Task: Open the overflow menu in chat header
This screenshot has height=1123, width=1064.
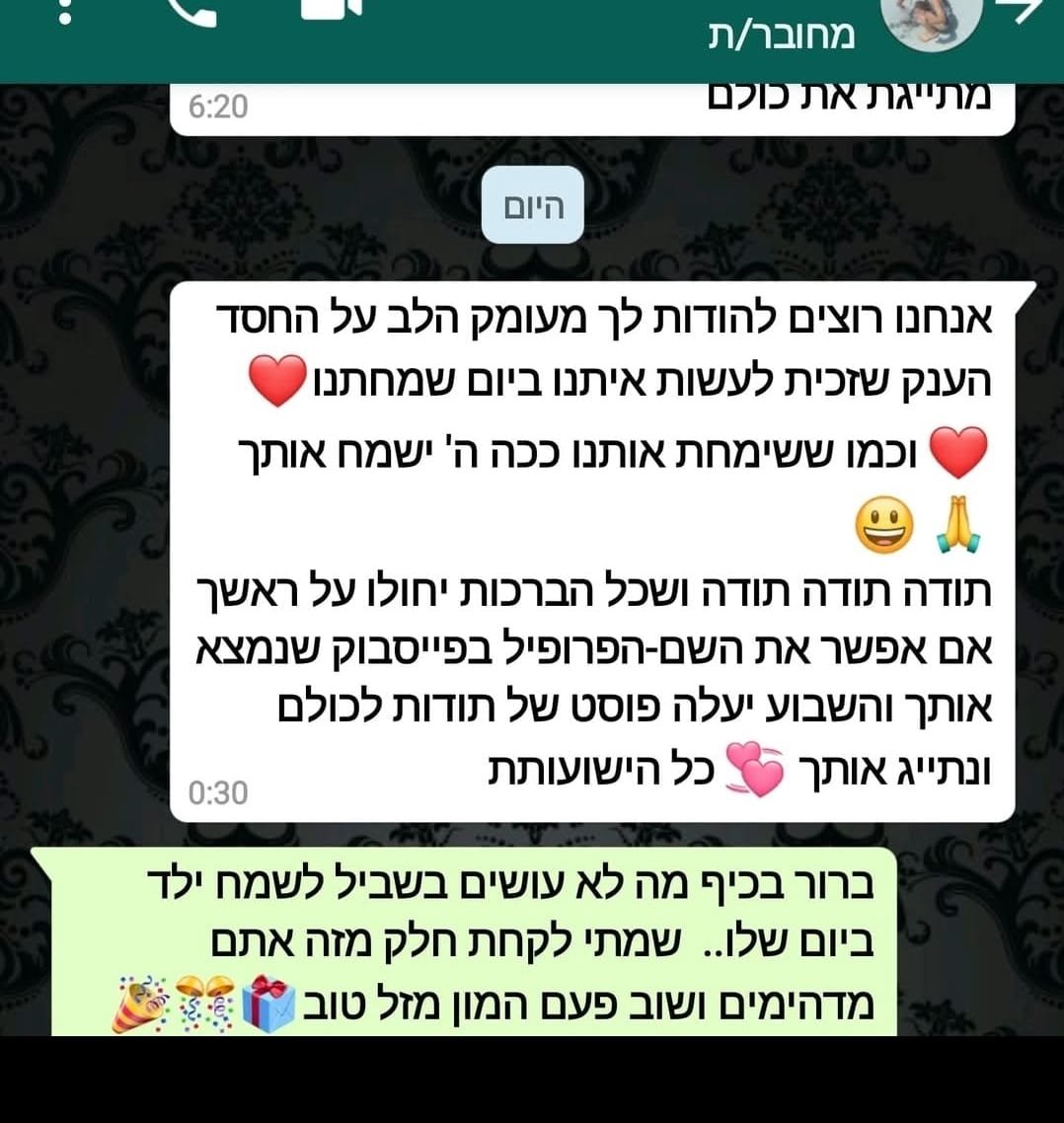Action: click(66, 12)
